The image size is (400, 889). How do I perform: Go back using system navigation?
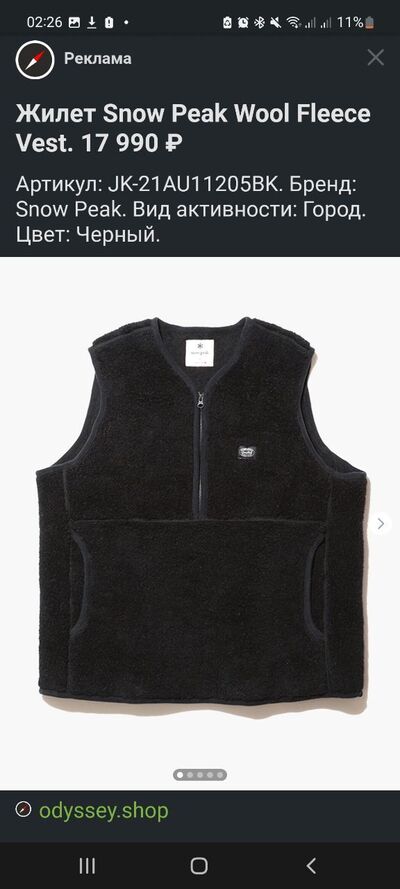[x=310, y=866]
